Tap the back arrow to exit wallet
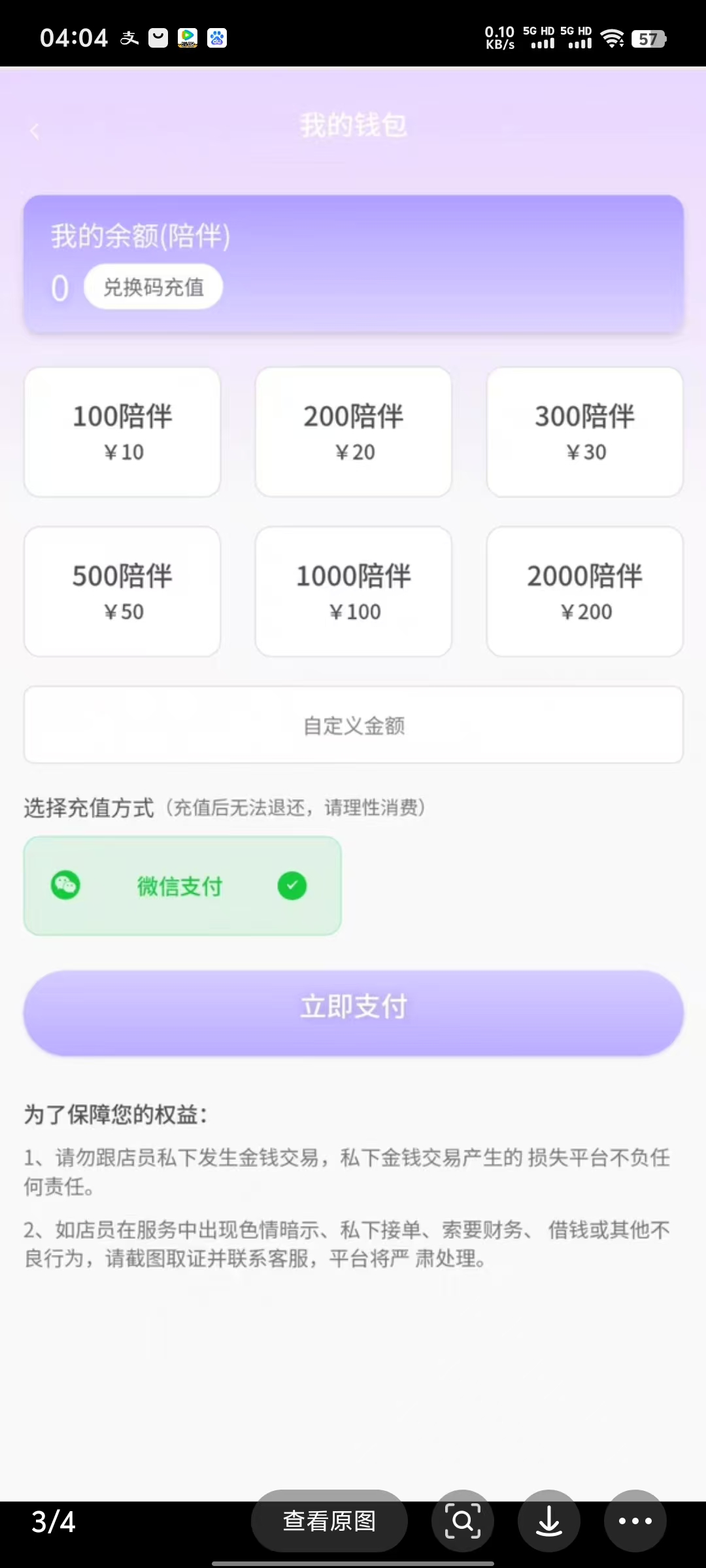Image resolution: width=706 pixels, height=1568 pixels. point(34,130)
